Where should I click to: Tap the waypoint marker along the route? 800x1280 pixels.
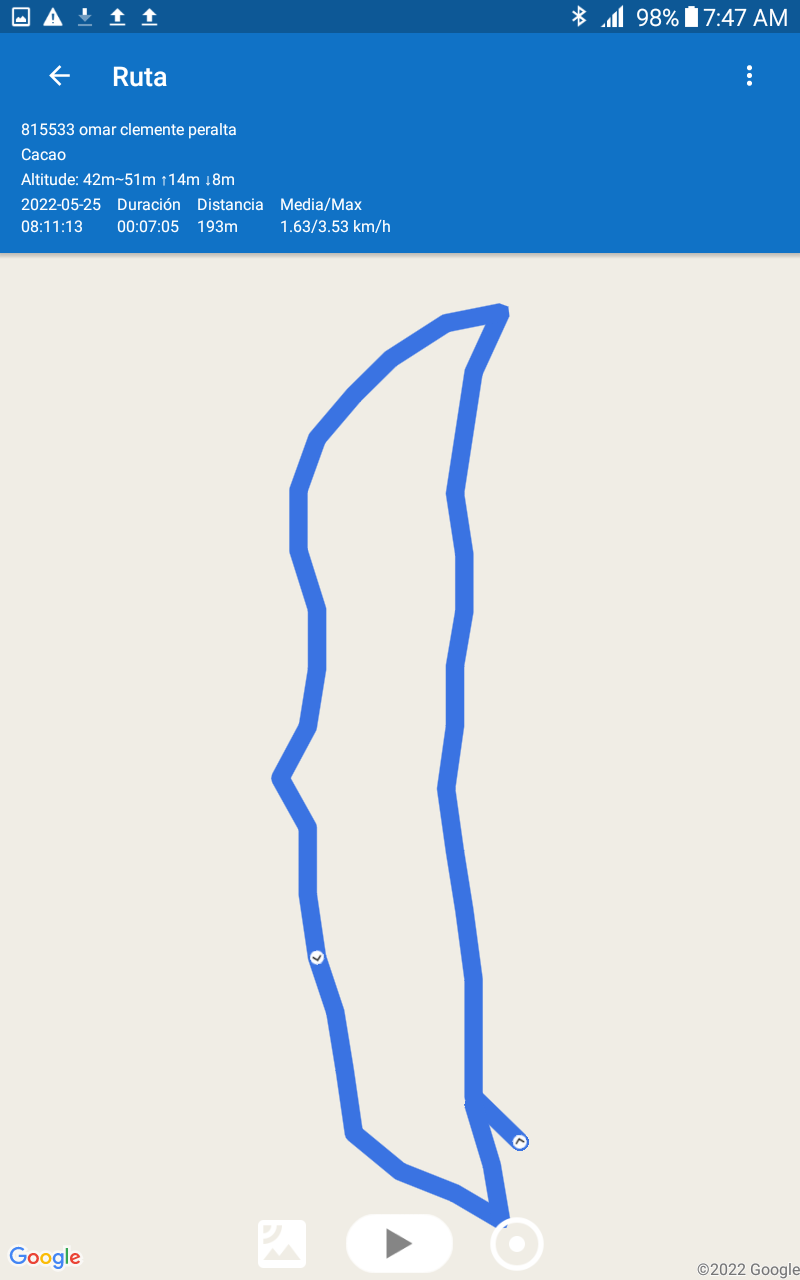click(317, 957)
